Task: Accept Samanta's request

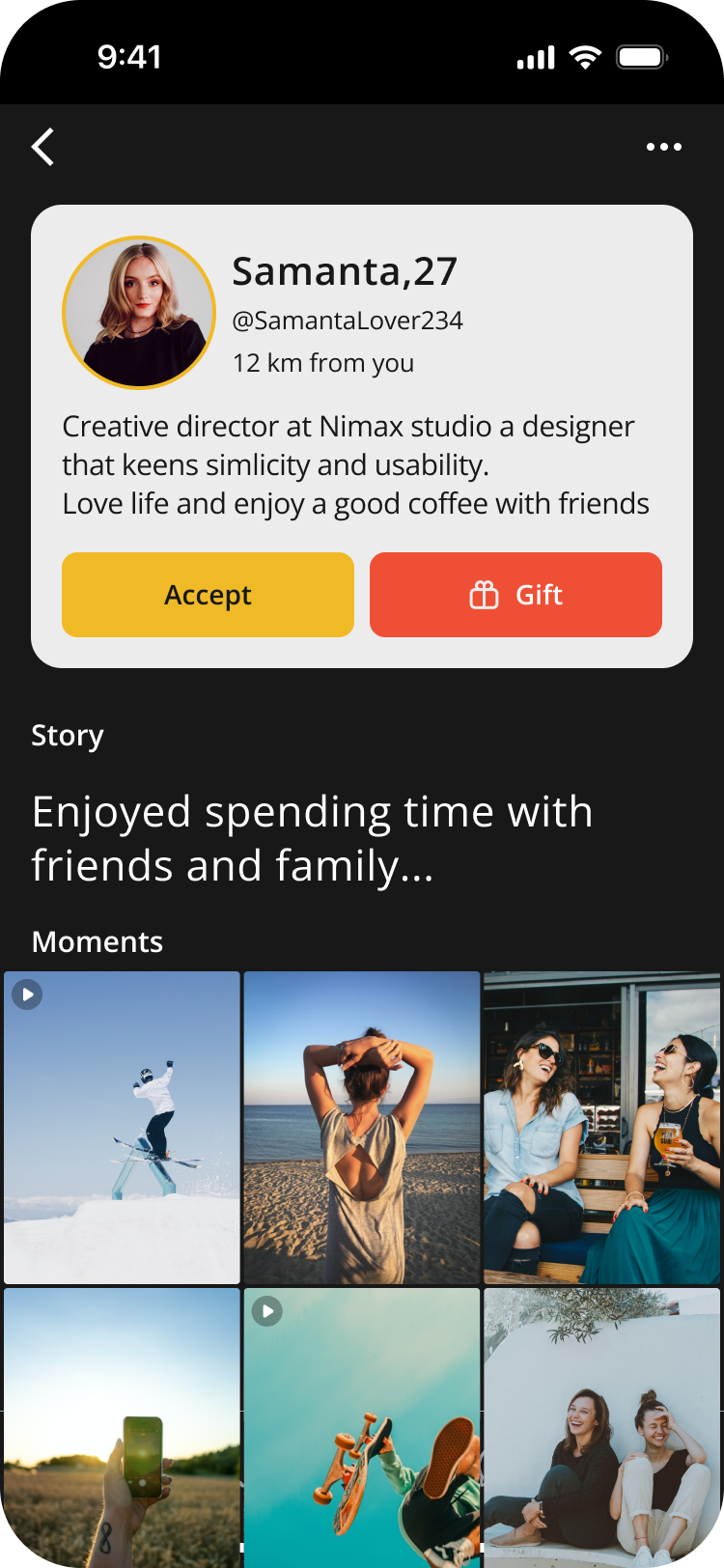Action: [208, 595]
